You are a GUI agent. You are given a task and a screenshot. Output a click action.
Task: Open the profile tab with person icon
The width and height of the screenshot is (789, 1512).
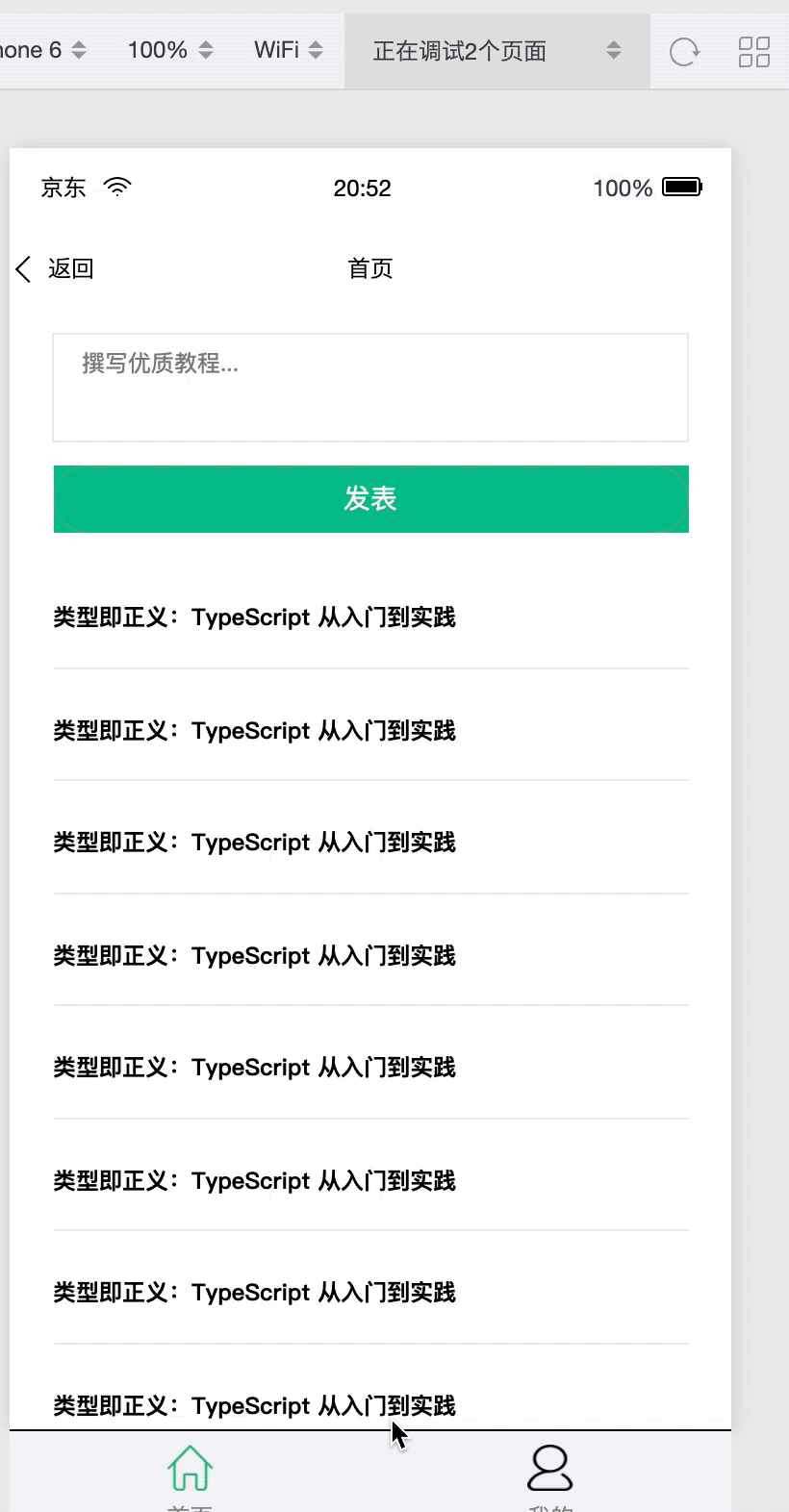(550, 1472)
